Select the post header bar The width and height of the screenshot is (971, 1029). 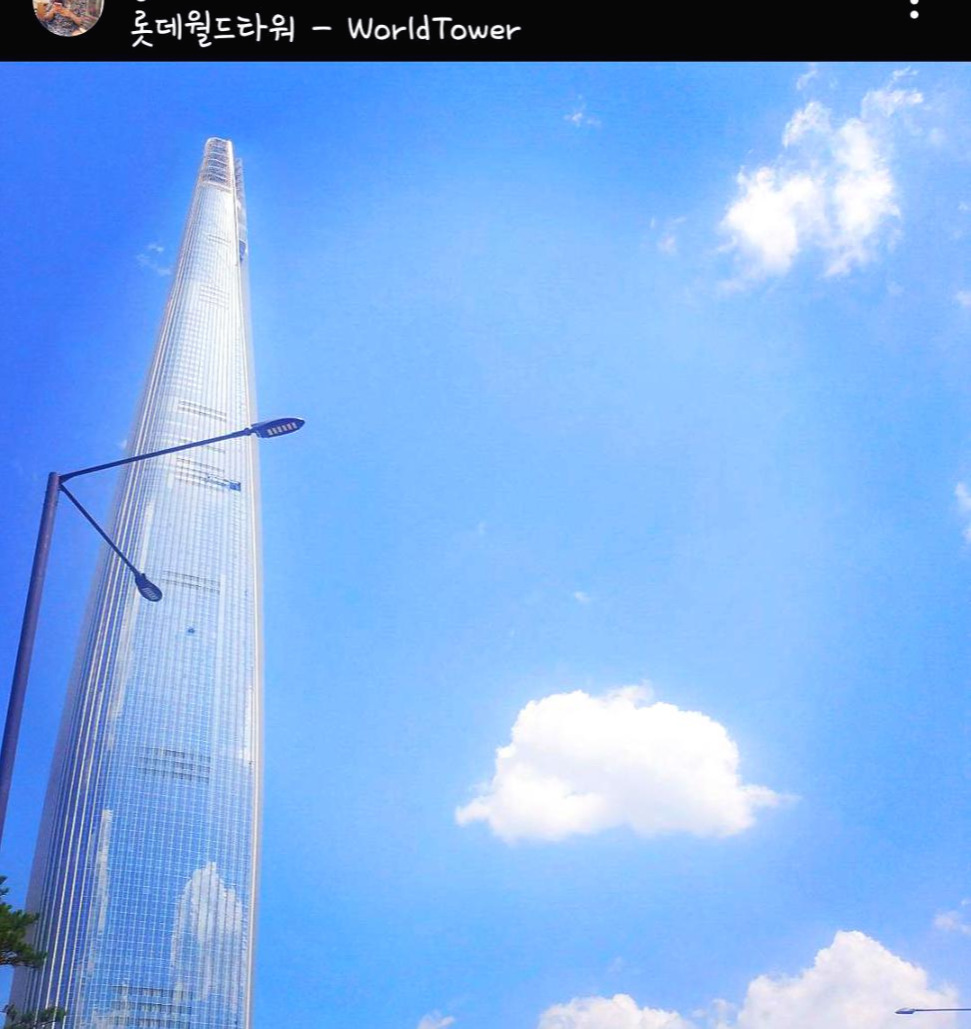point(485,30)
